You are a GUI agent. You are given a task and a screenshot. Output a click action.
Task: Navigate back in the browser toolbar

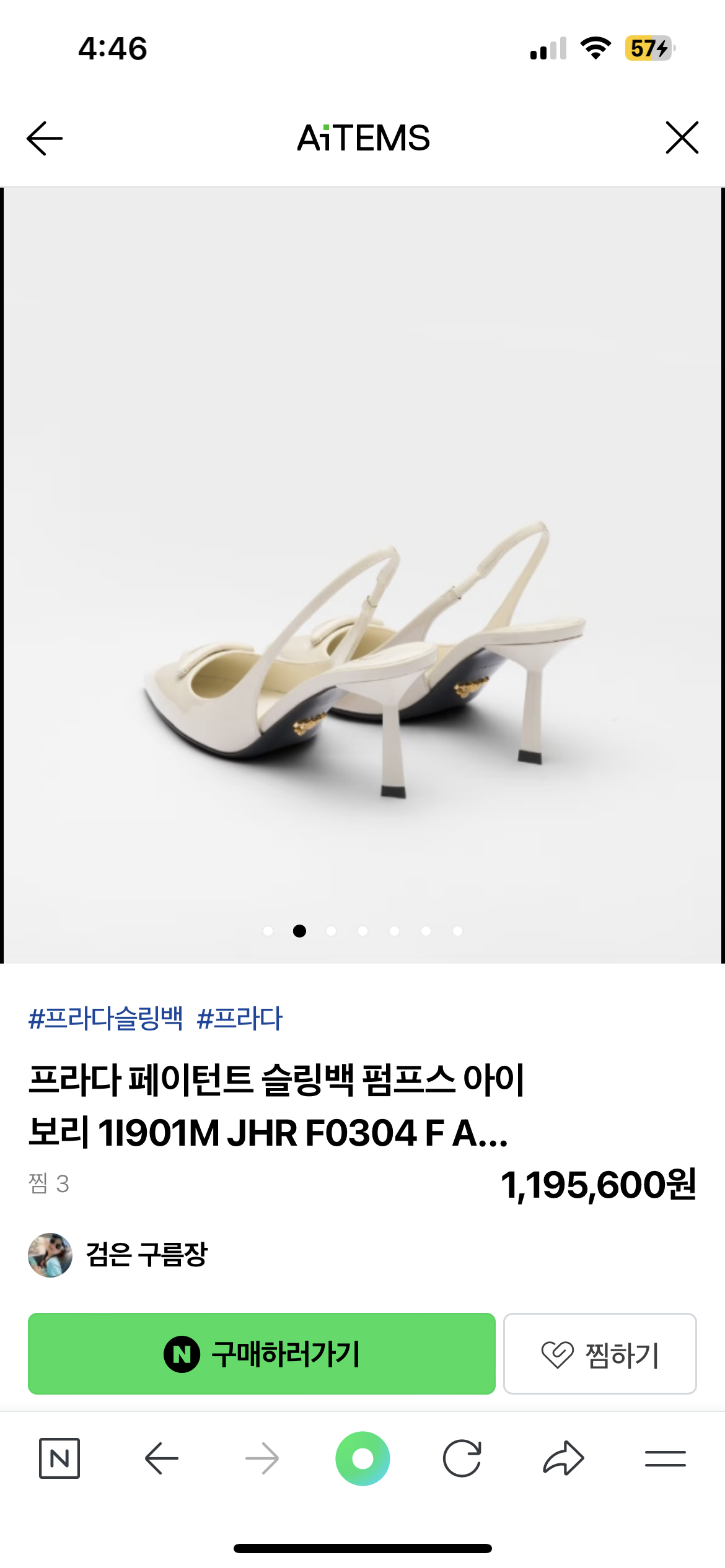point(161,1458)
